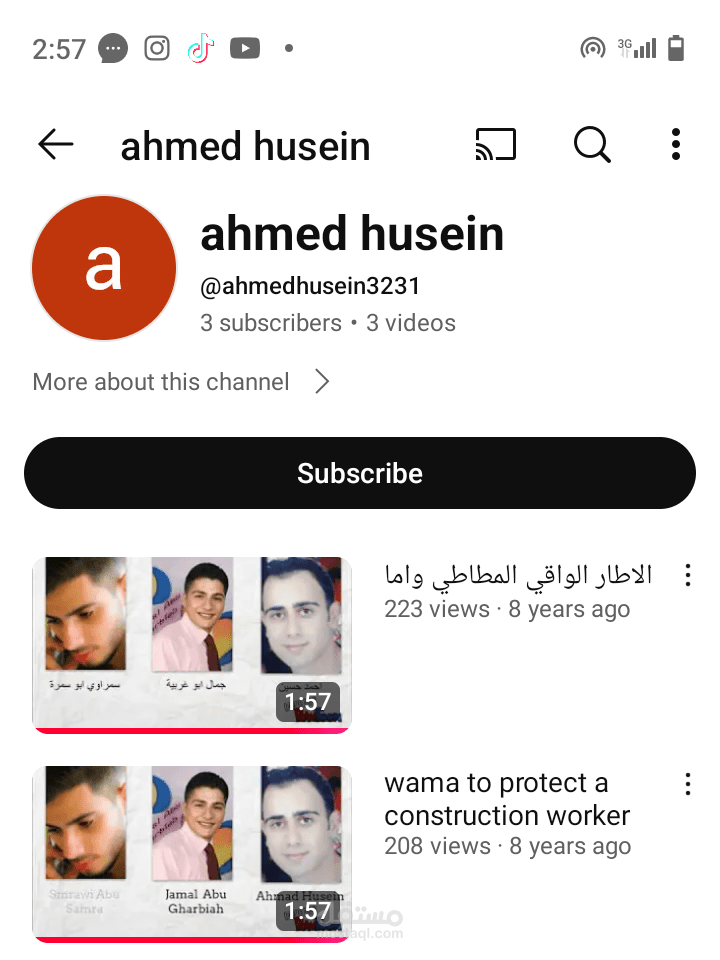This screenshot has height=960, width=720.
Task: Open the channel handle @ahmedhusein3231
Action: tap(311, 284)
